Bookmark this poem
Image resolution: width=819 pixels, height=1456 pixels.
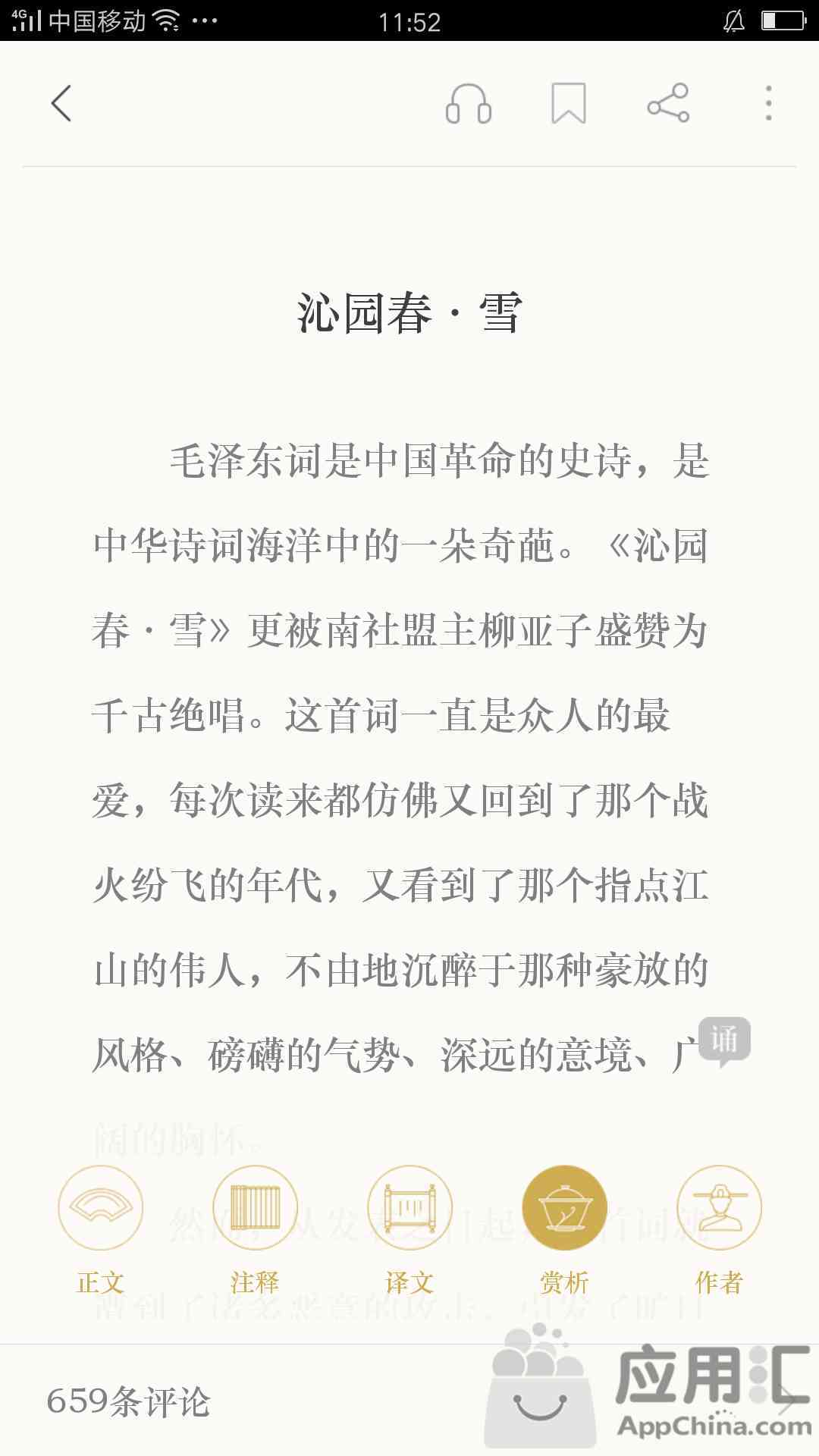coord(568,103)
